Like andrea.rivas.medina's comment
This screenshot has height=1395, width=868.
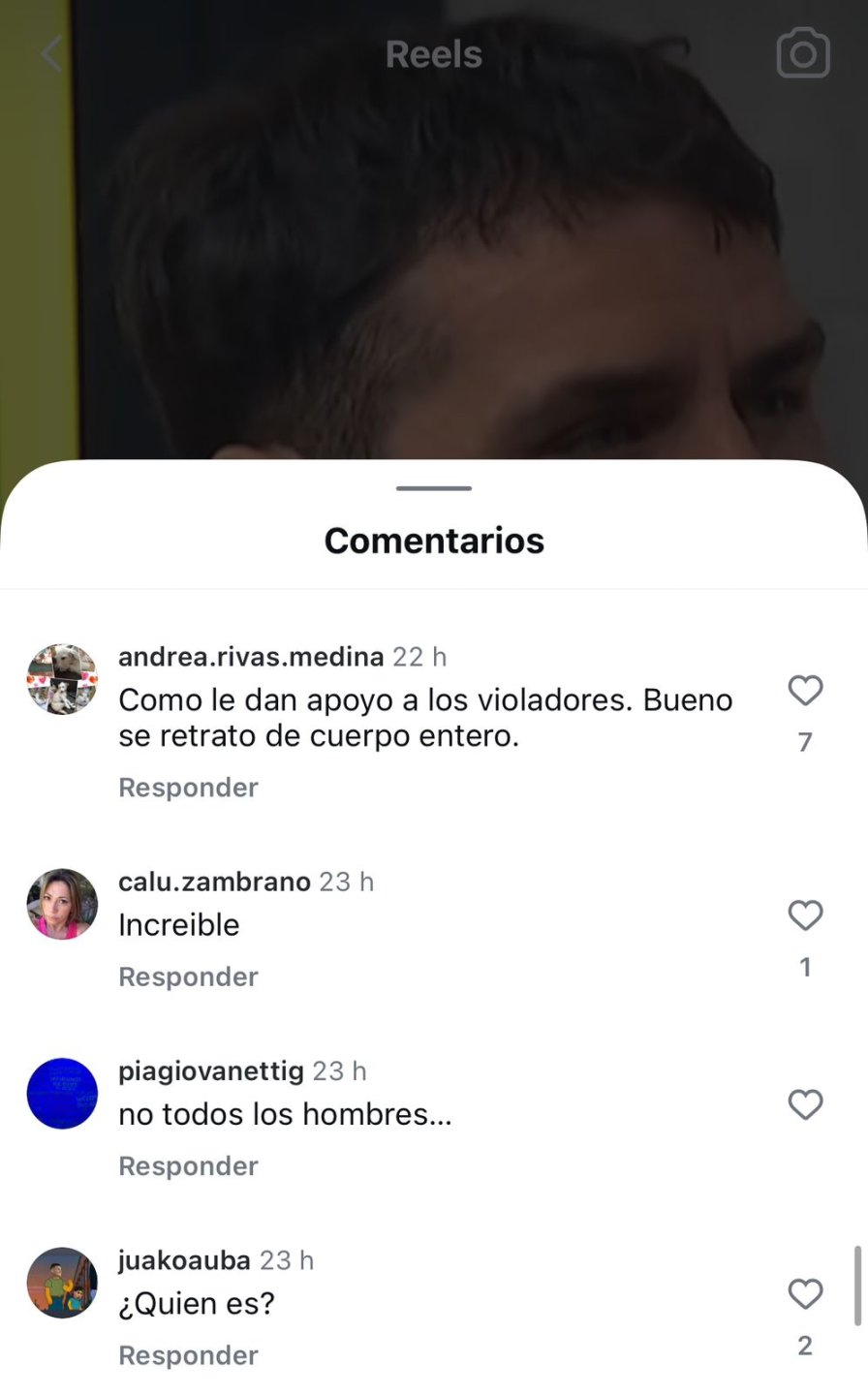[805, 691]
